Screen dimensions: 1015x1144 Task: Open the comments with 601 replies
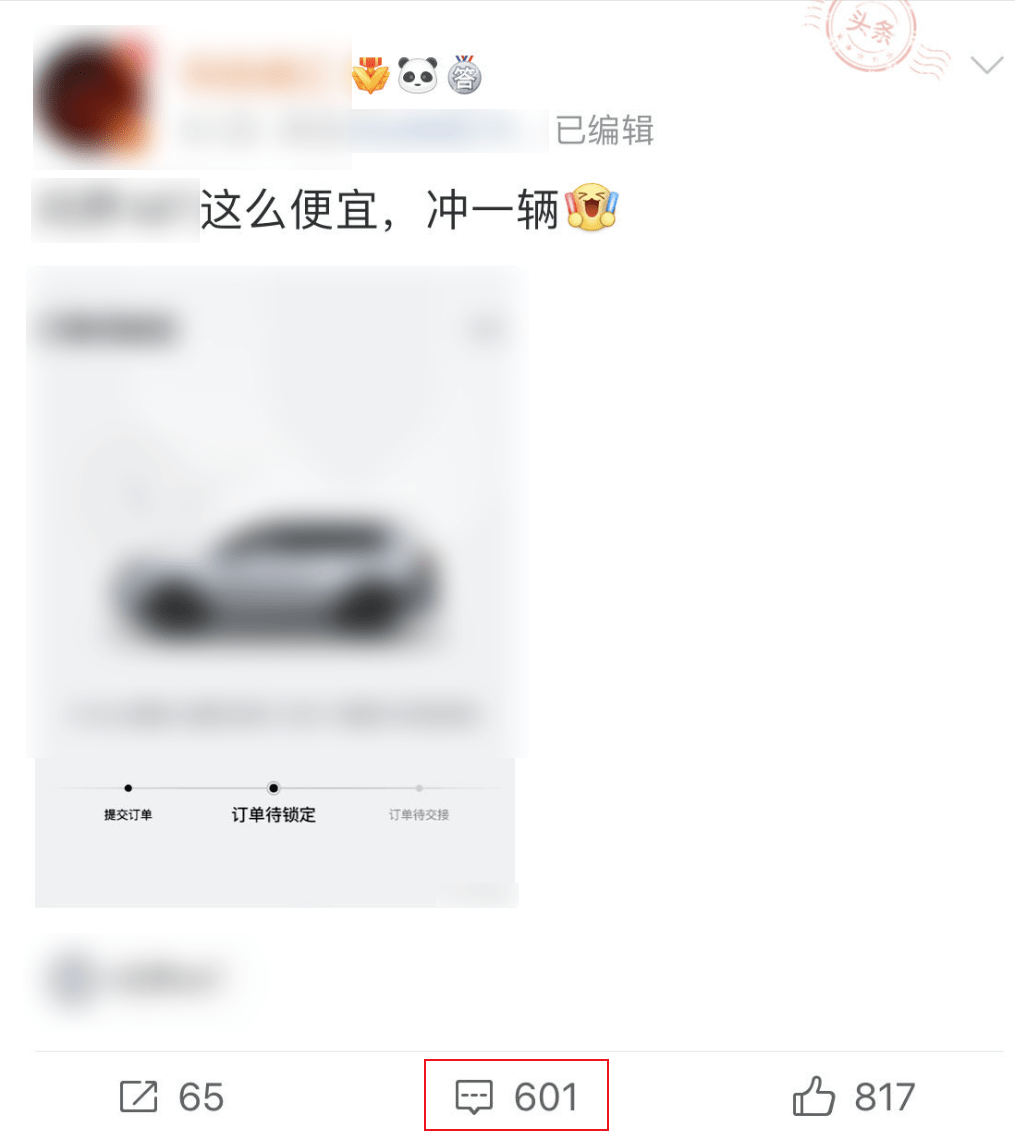[516, 1097]
